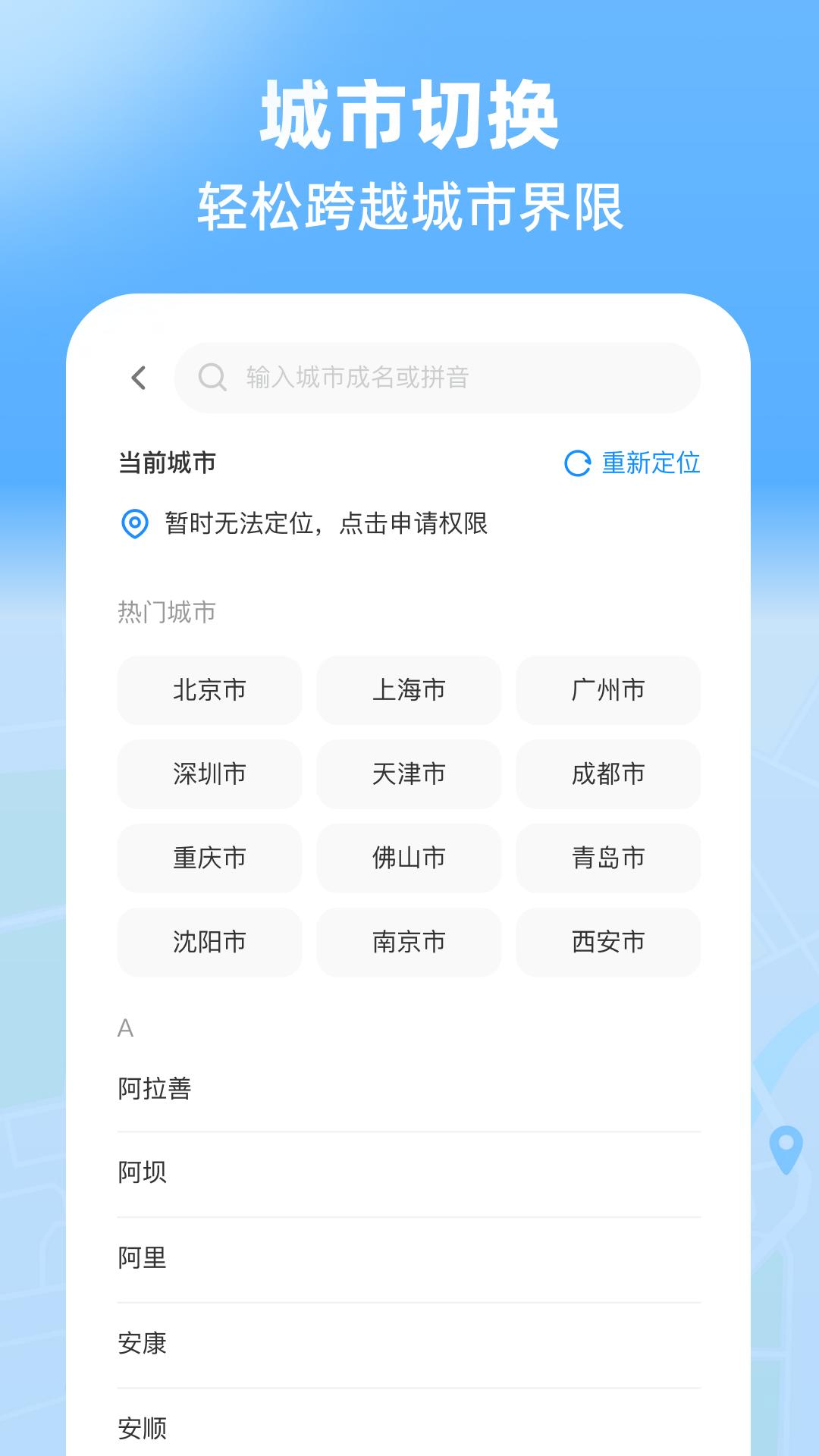The height and width of the screenshot is (1456, 819).
Task: Click the blue location pin icon
Action: click(x=134, y=522)
